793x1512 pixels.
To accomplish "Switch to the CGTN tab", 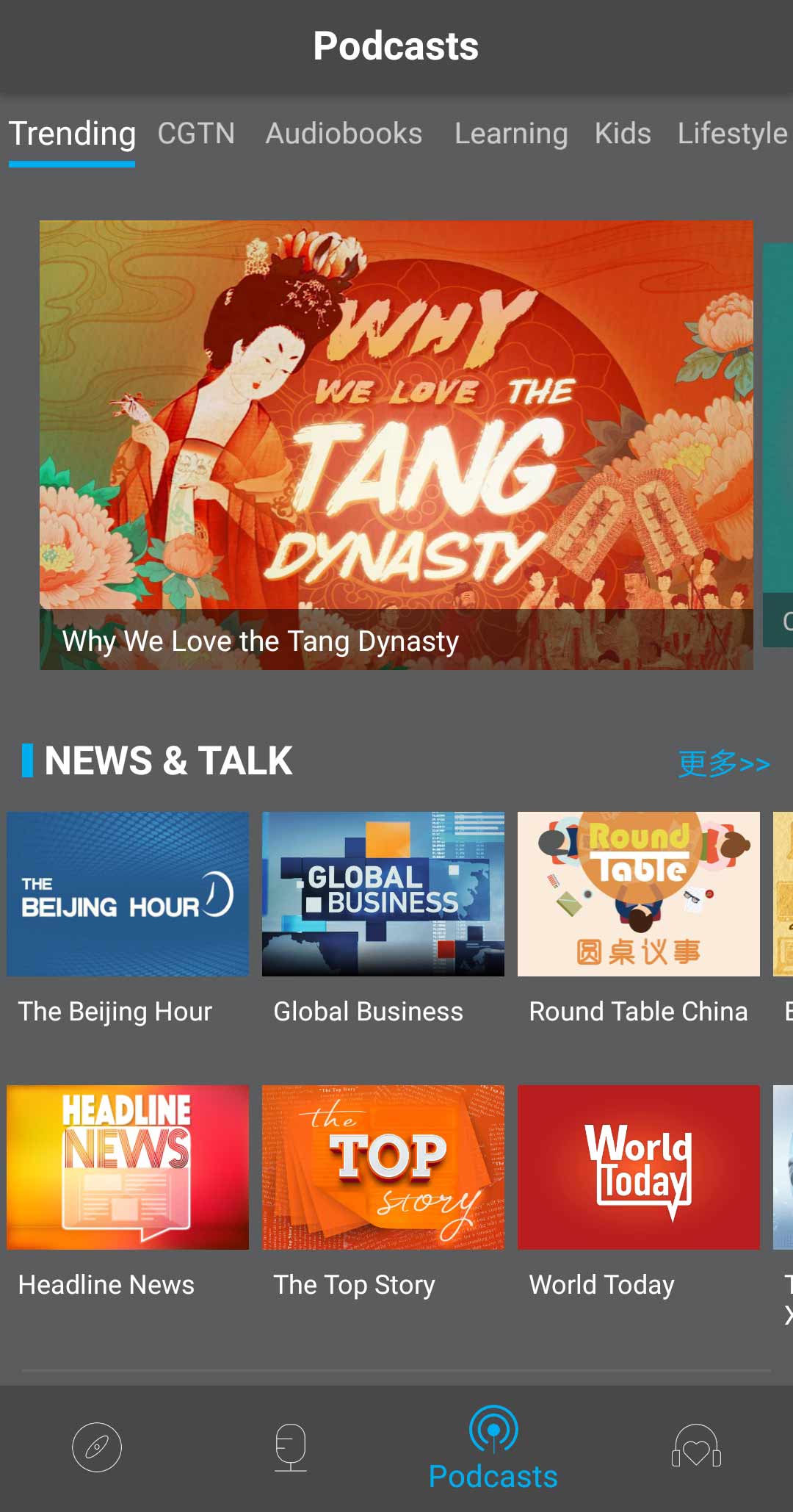I will [x=196, y=134].
